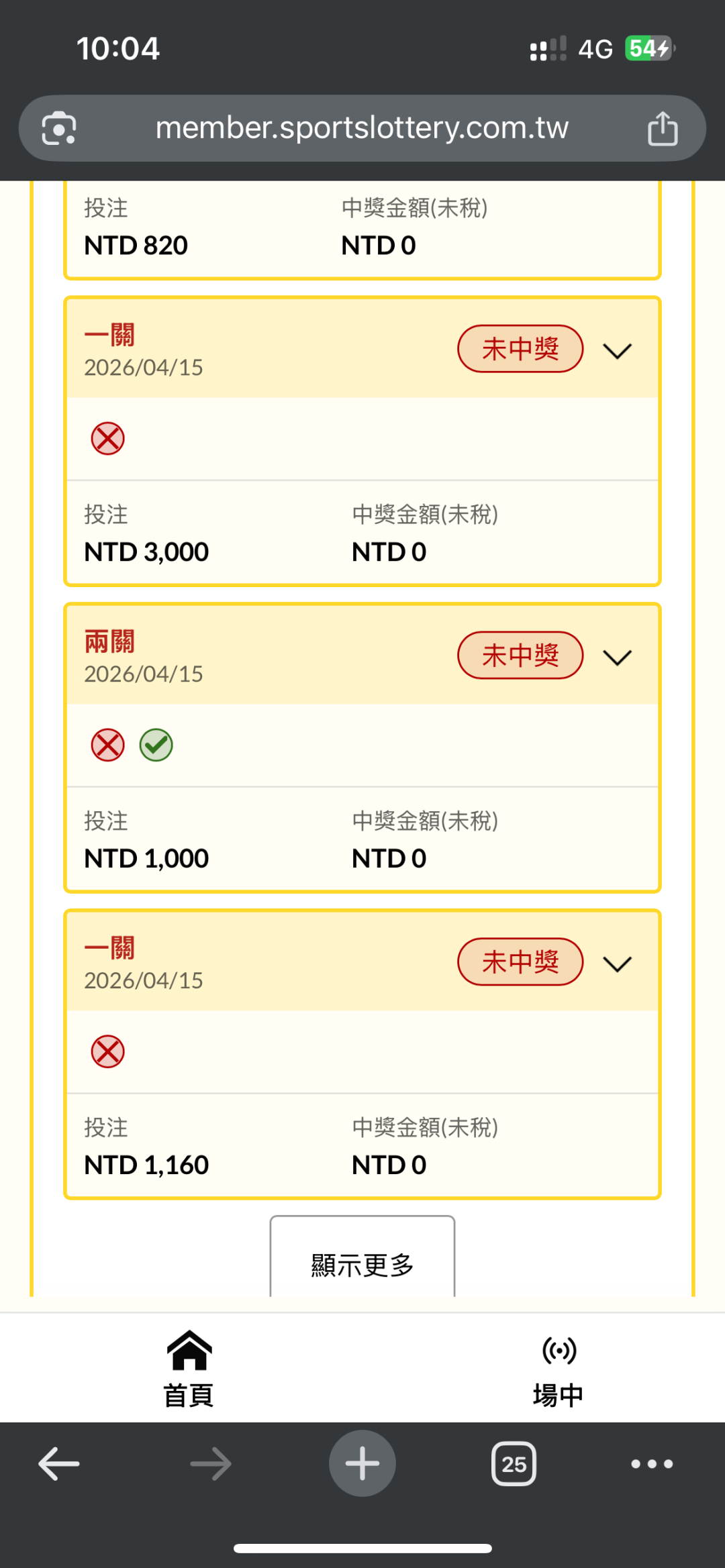This screenshot has width=725, height=1568.
Task: Open the browser overflow menu
Action: [x=651, y=1463]
